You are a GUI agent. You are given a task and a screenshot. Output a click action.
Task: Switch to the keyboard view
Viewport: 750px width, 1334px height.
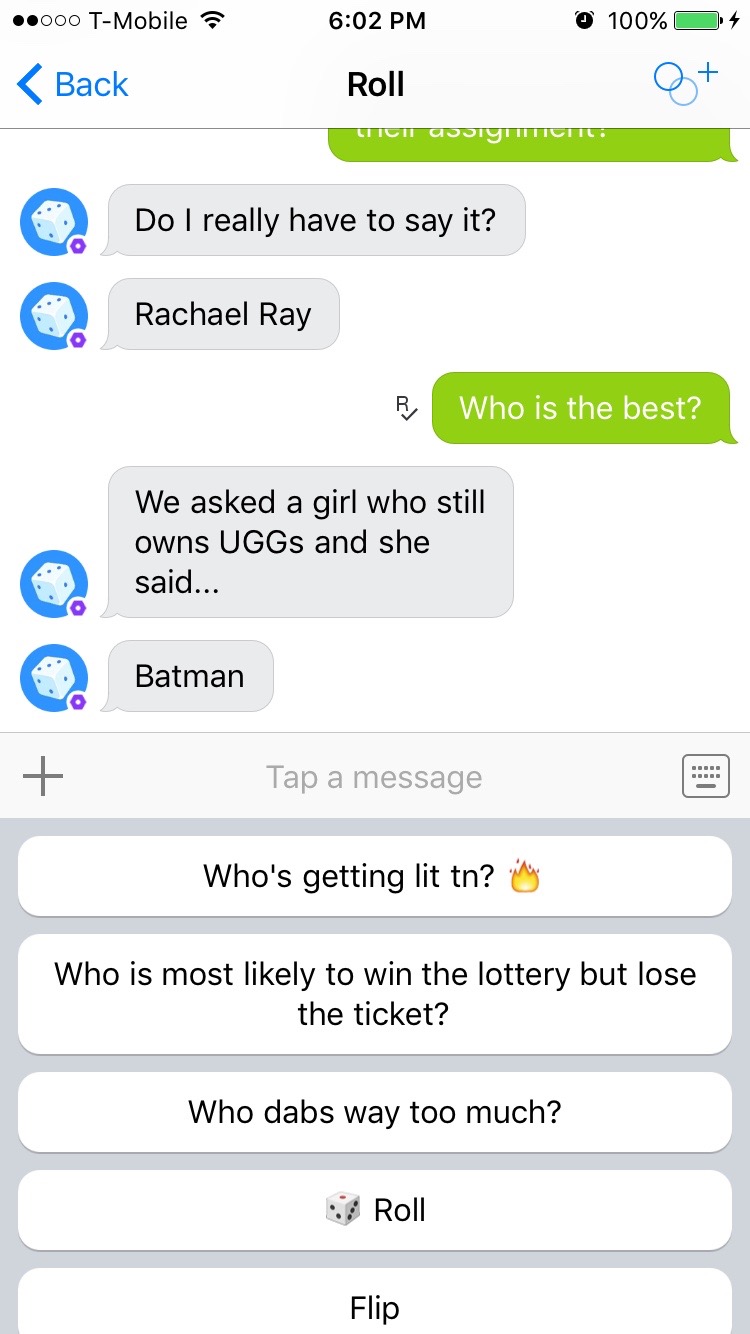click(x=706, y=777)
